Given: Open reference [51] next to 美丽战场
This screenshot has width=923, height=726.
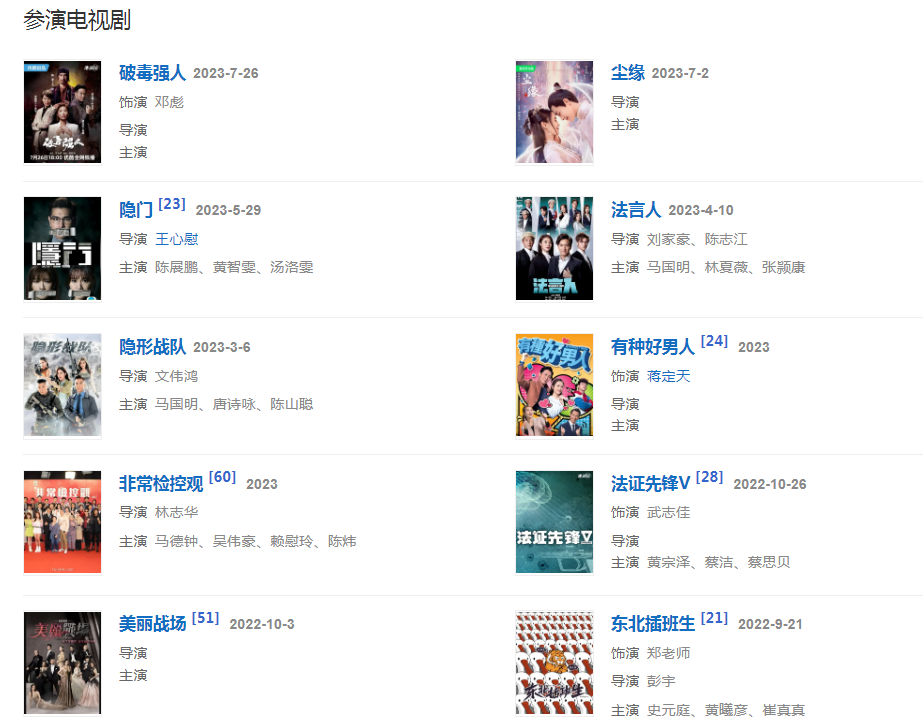Looking at the screenshot, I should tap(205, 618).
